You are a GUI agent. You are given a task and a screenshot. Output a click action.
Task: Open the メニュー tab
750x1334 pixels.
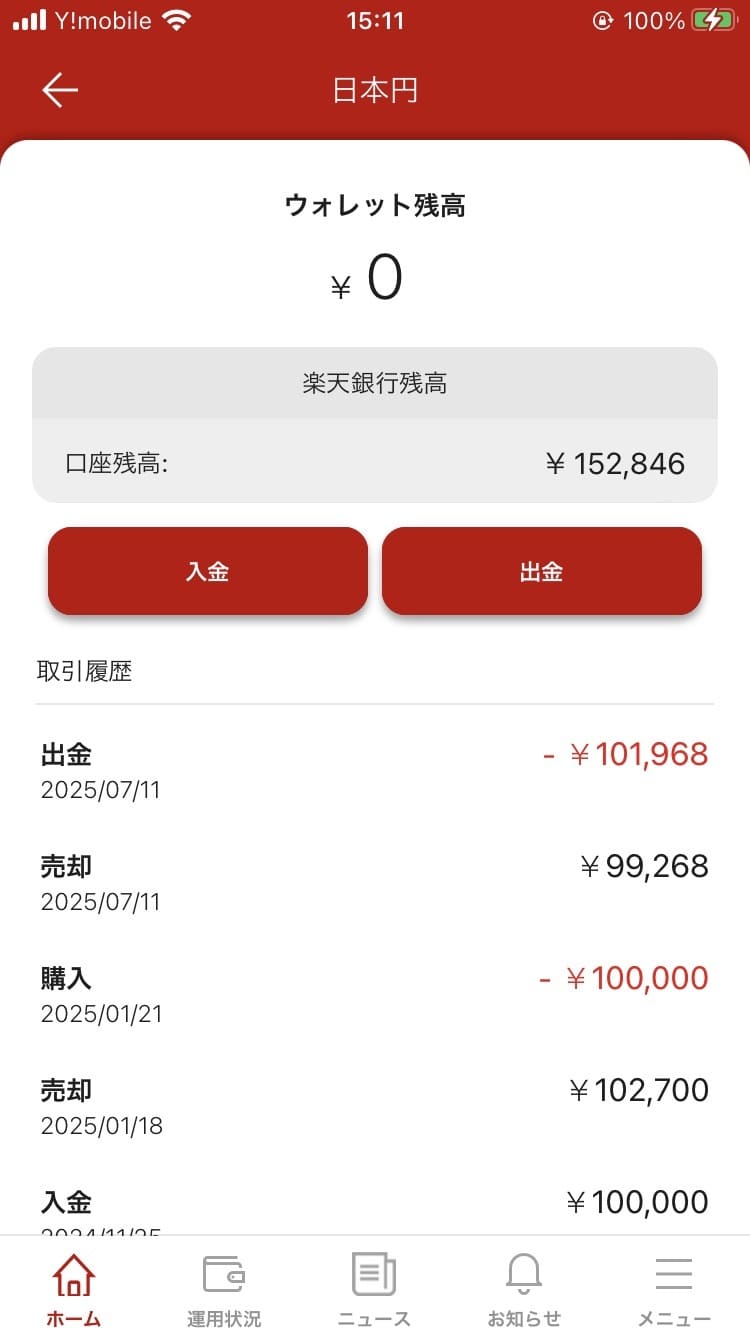674,1291
